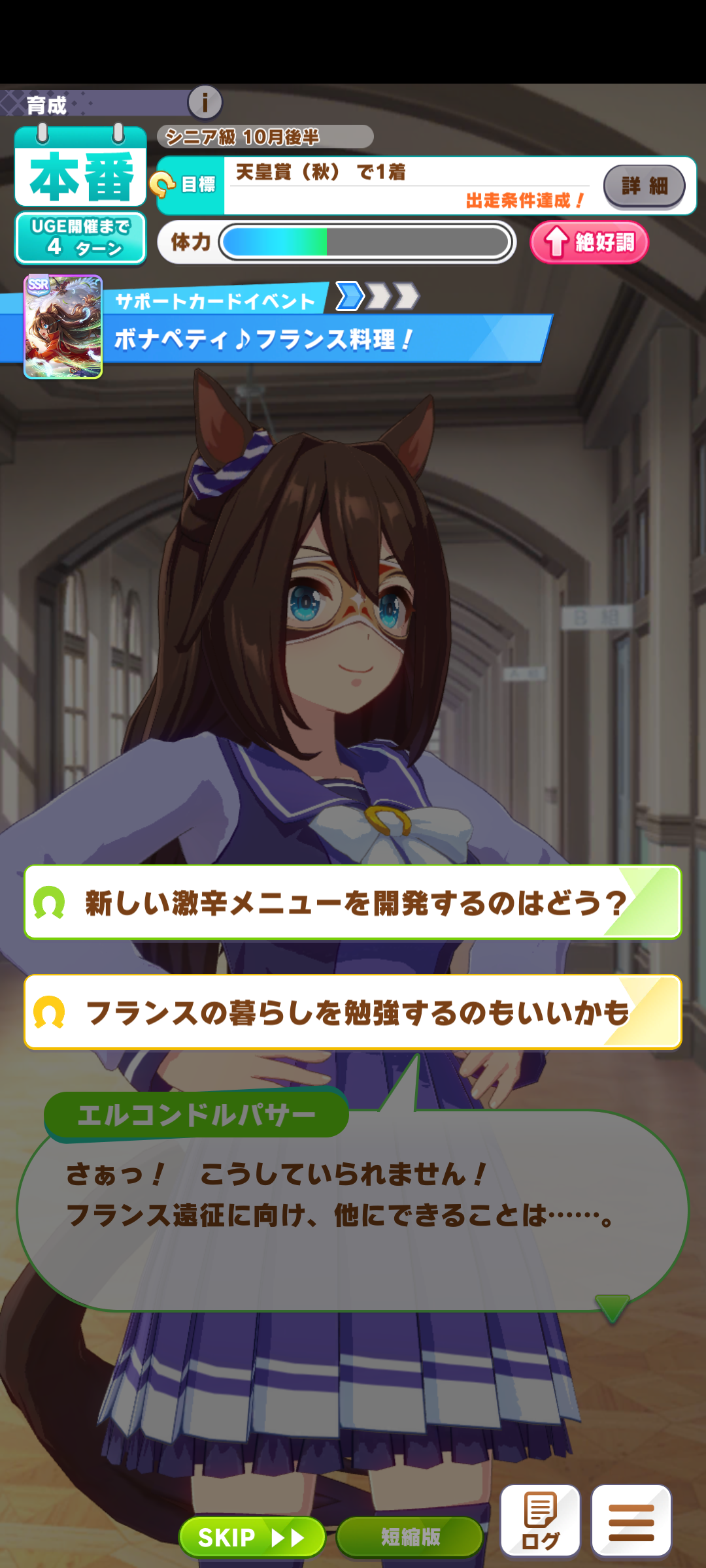Open the hamburger menu
Screen dimensions: 706x1568
(631, 1520)
